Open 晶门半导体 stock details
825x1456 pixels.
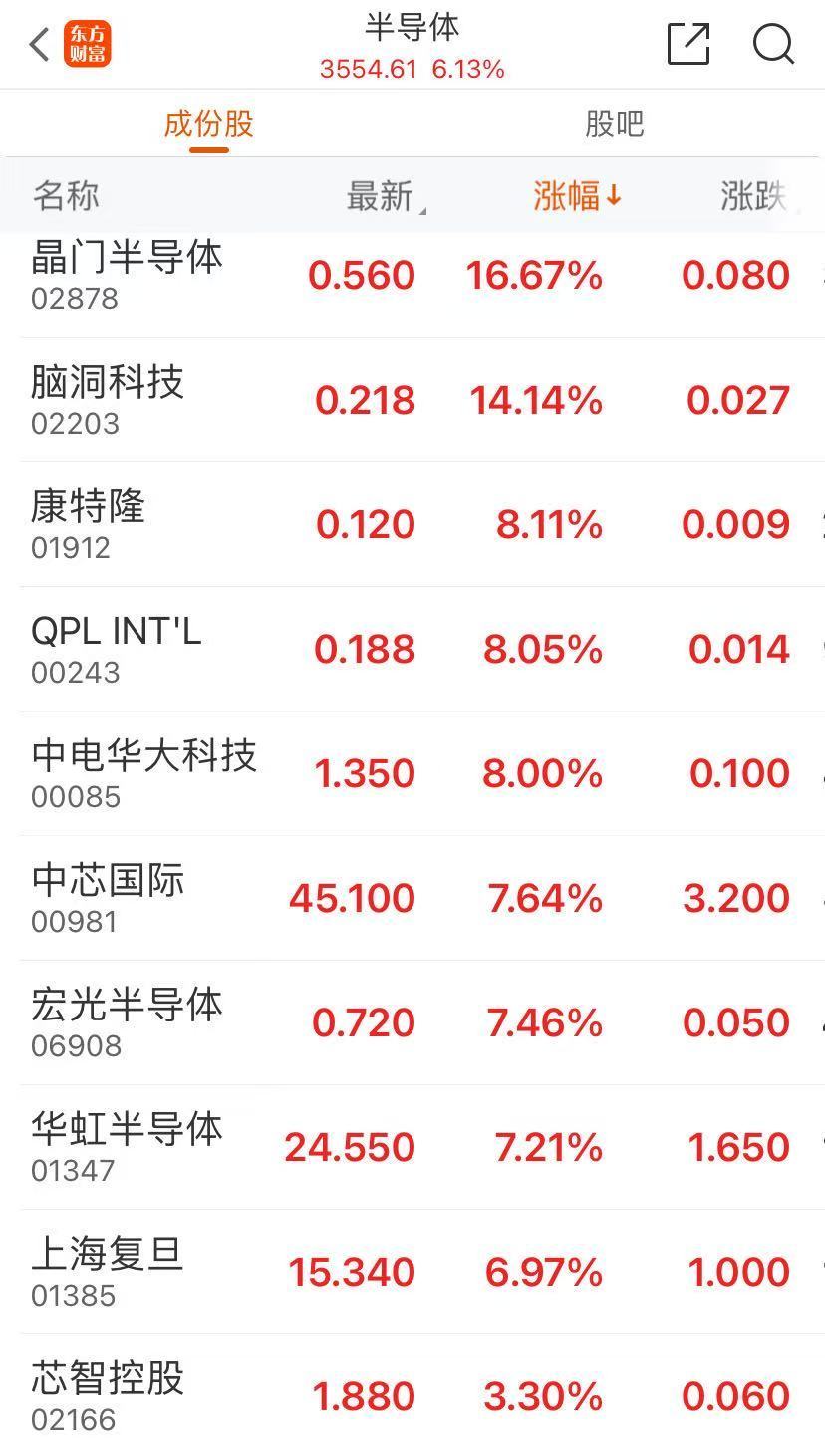[412, 275]
